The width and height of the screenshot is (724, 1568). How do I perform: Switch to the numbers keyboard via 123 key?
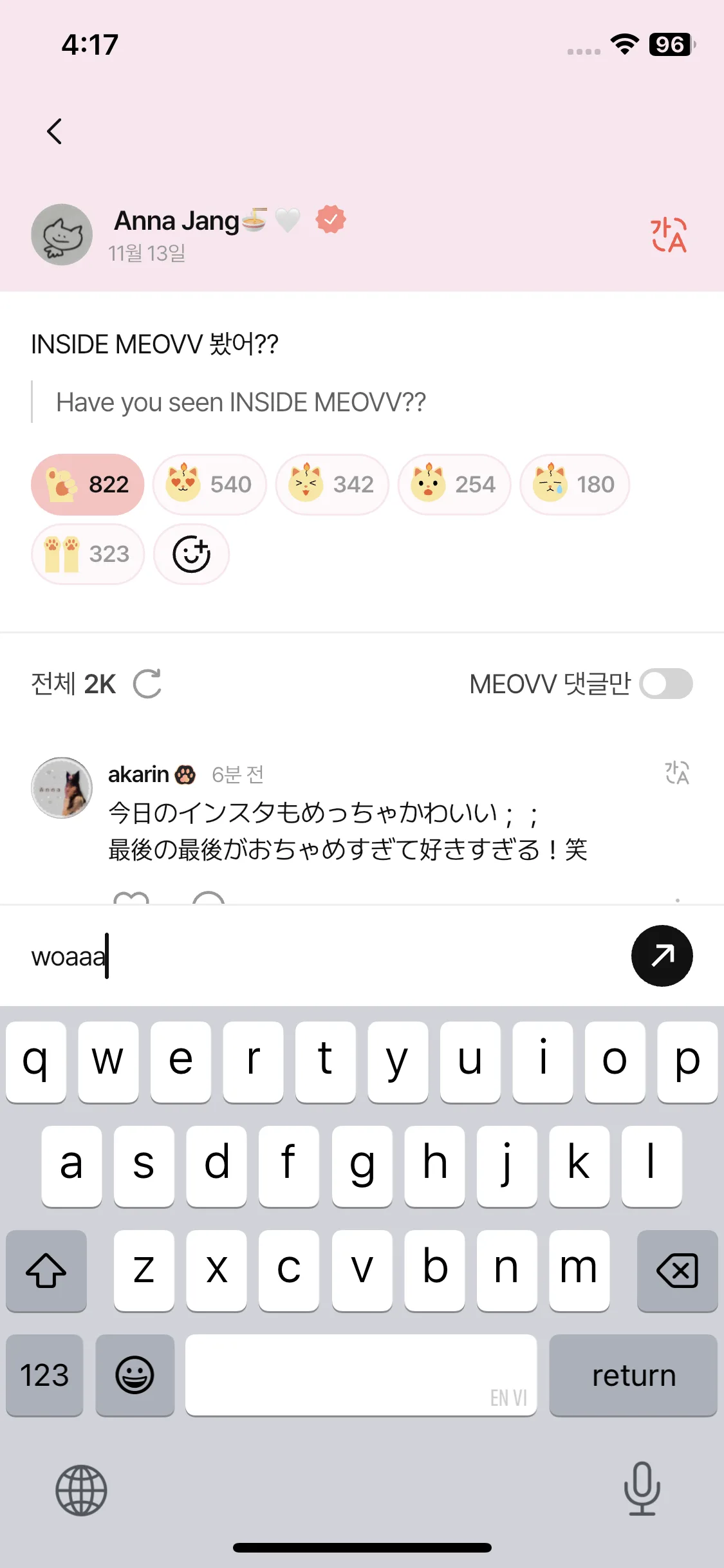pyautogui.click(x=44, y=1376)
